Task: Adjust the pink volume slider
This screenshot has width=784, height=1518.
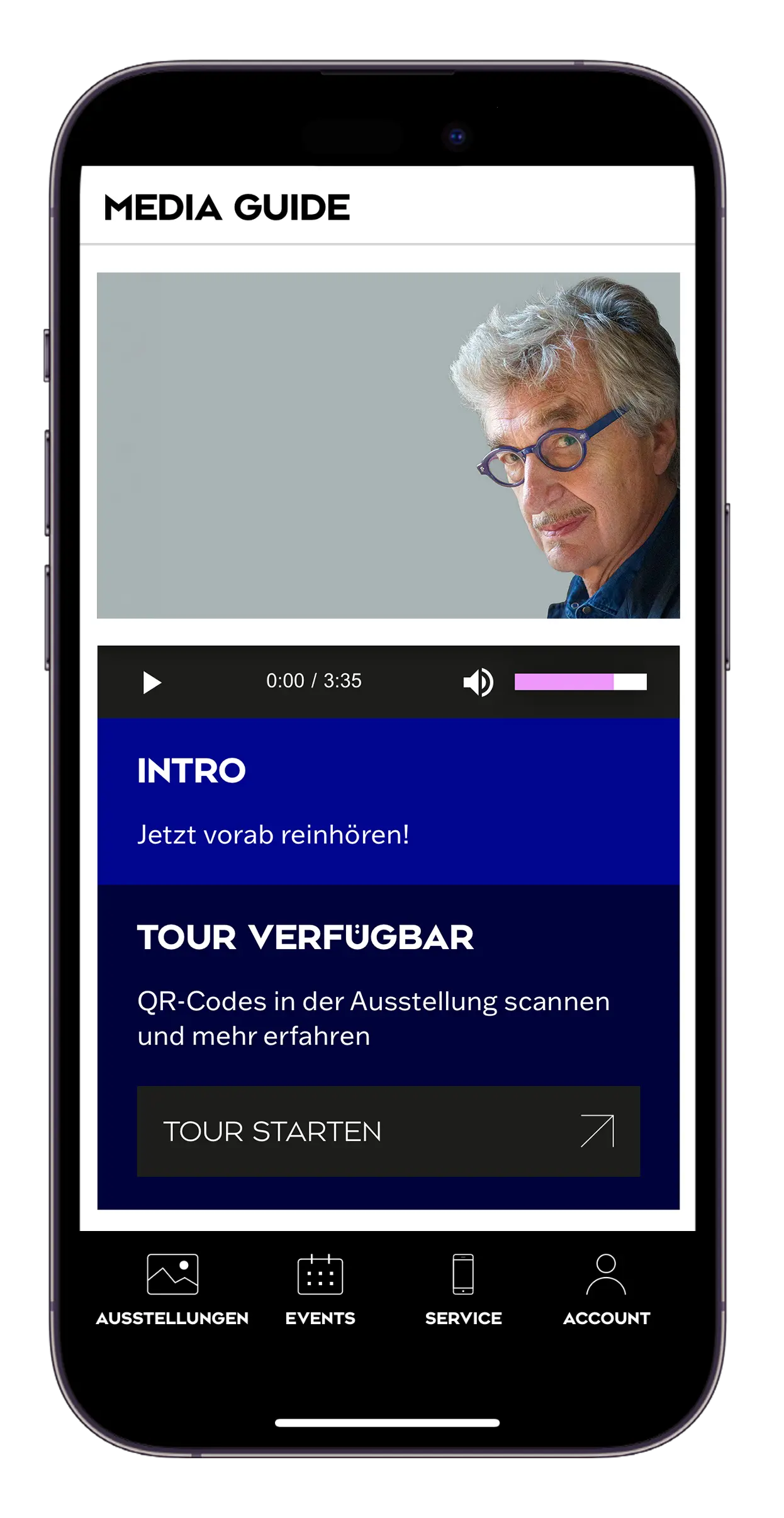Action: pos(580,682)
